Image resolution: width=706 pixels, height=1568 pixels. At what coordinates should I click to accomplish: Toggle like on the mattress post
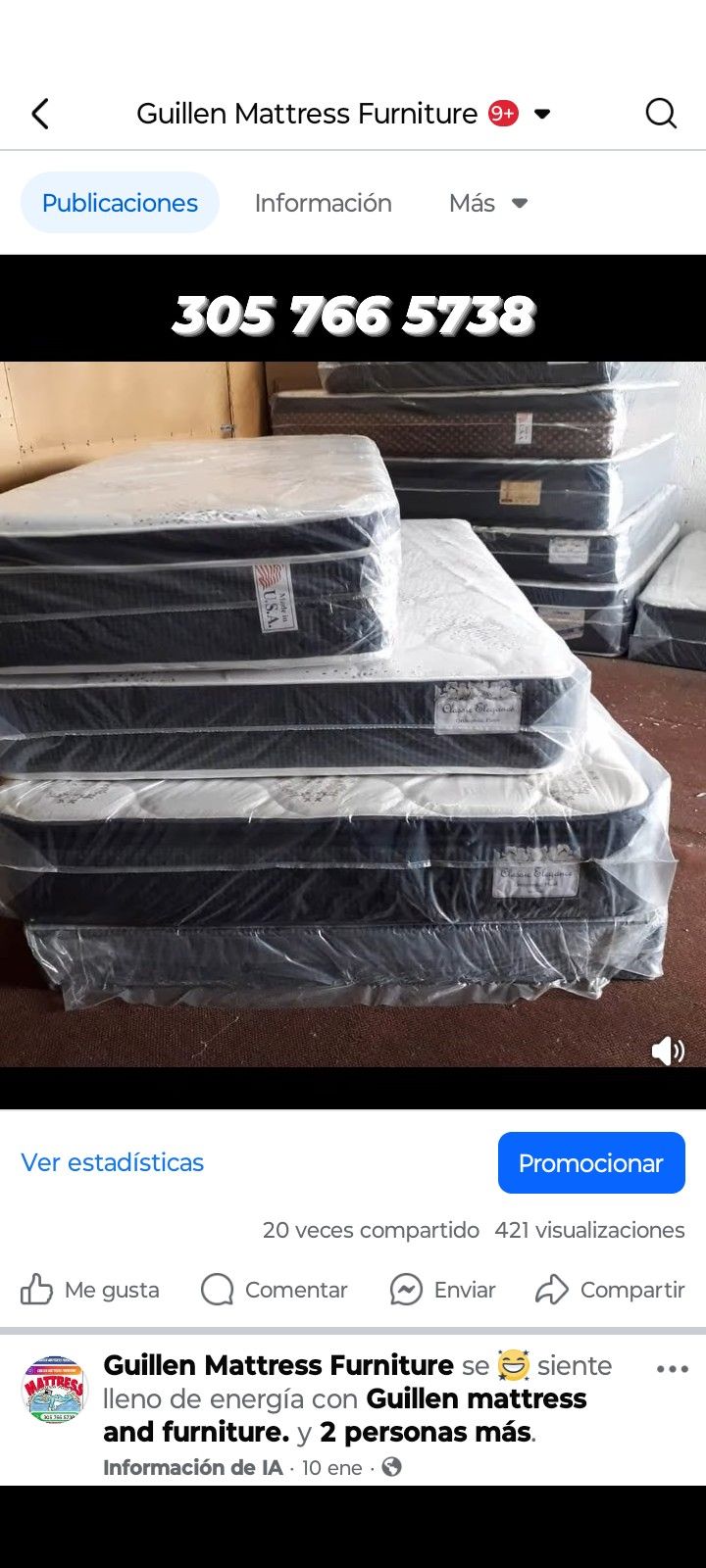pos(88,1290)
